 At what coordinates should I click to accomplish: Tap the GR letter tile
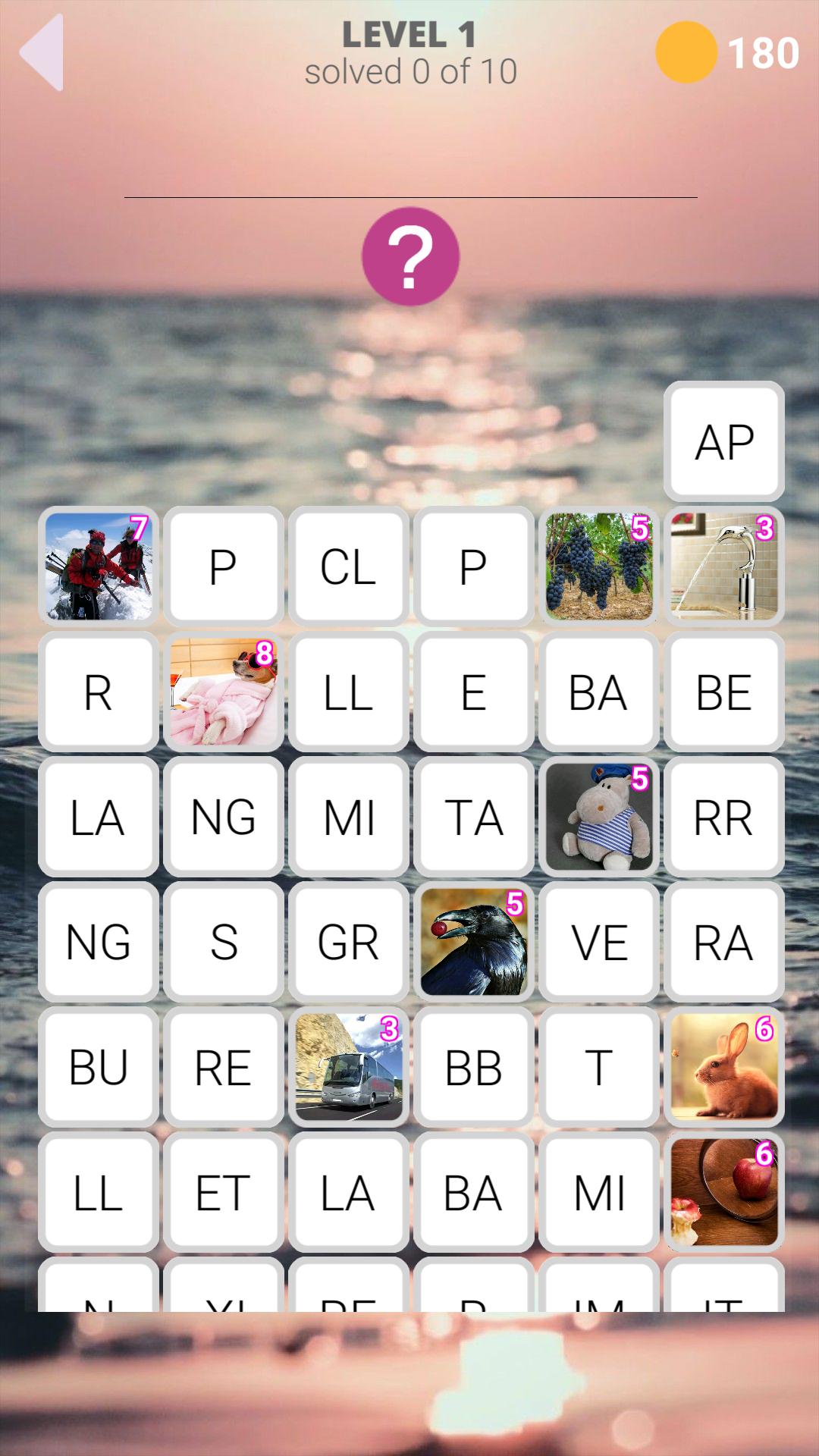(x=348, y=942)
